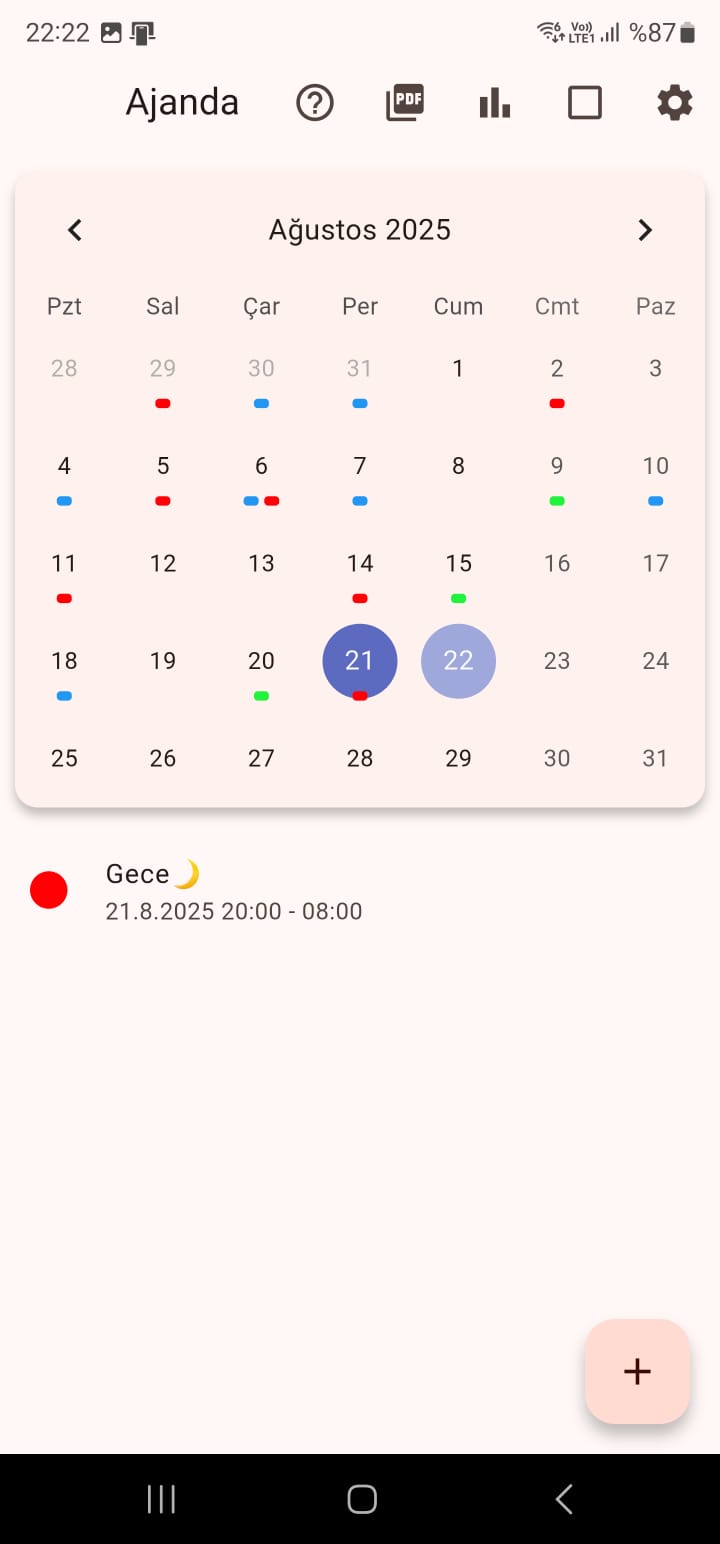Add a new event with the plus button

point(637,1371)
